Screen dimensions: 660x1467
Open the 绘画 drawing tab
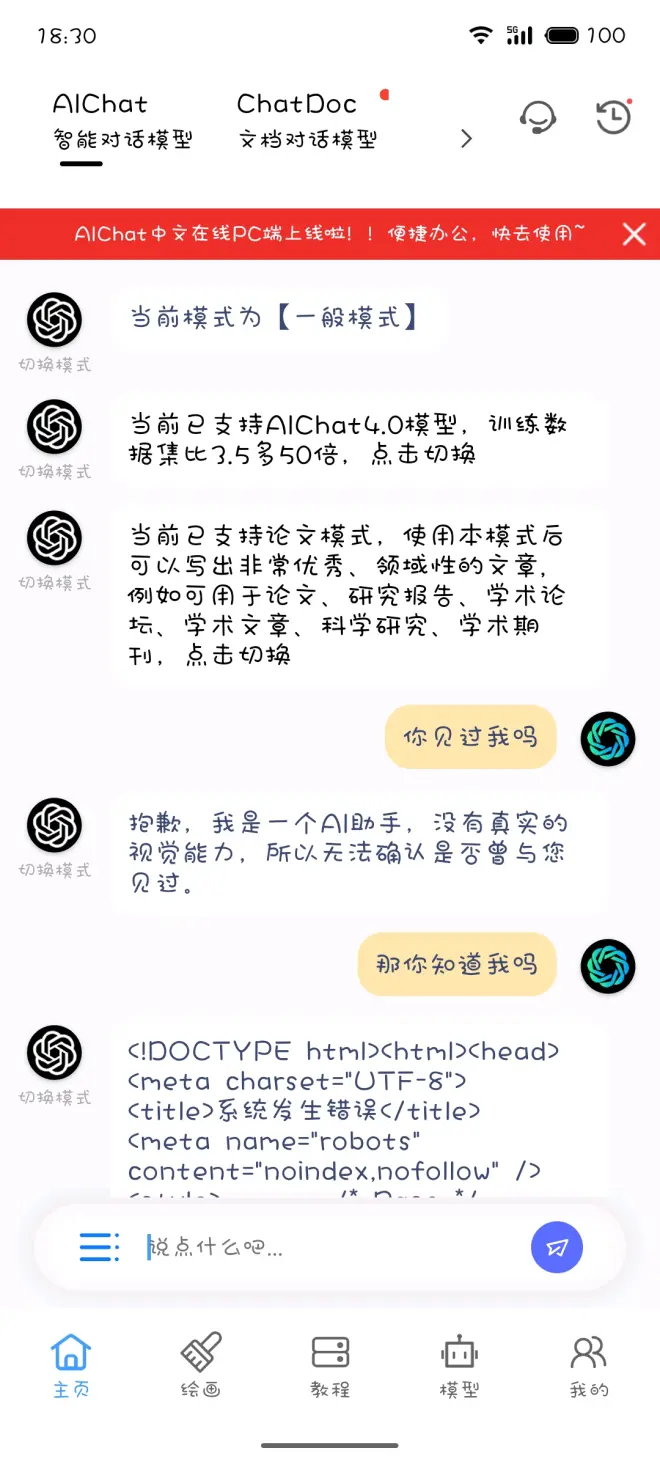[200, 1365]
